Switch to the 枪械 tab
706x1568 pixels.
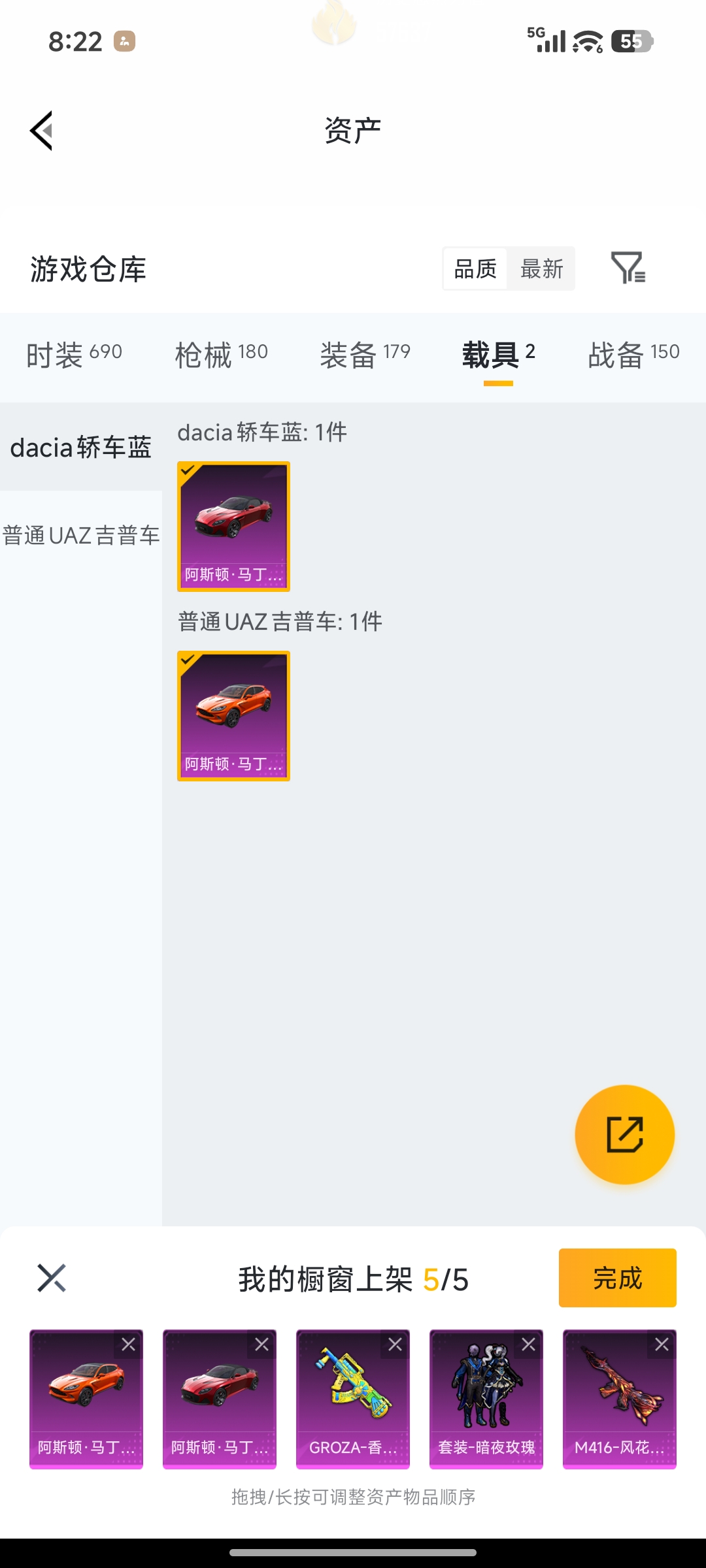(x=221, y=355)
